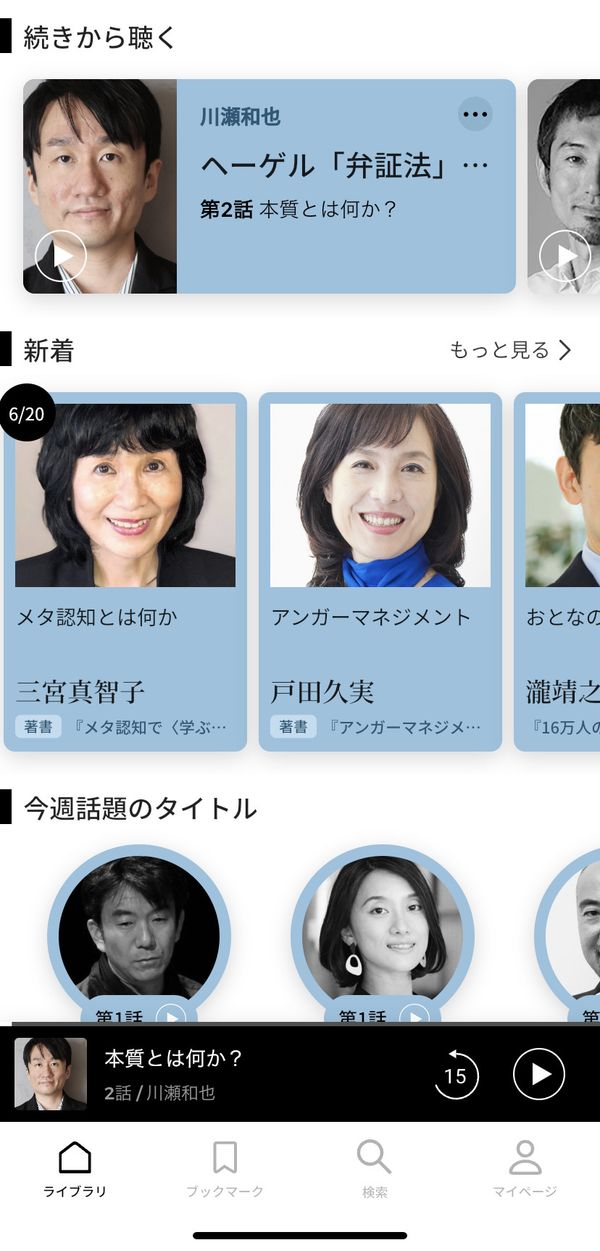Image resolution: width=600 pixels, height=1251 pixels.
Task: Rewind 15 seconds in the mini player
Action: [456, 1075]
